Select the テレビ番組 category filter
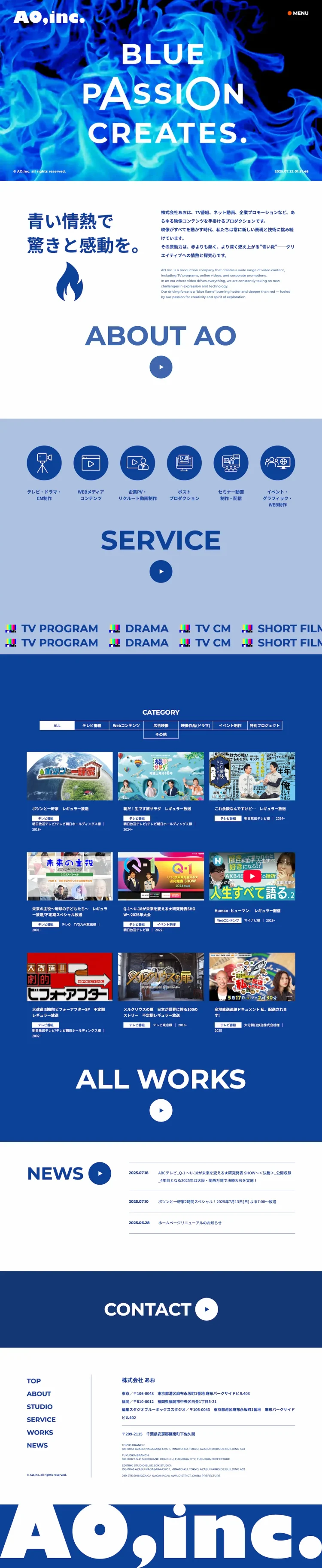Viewport: 322px width, 1568px height. [92, 725]
